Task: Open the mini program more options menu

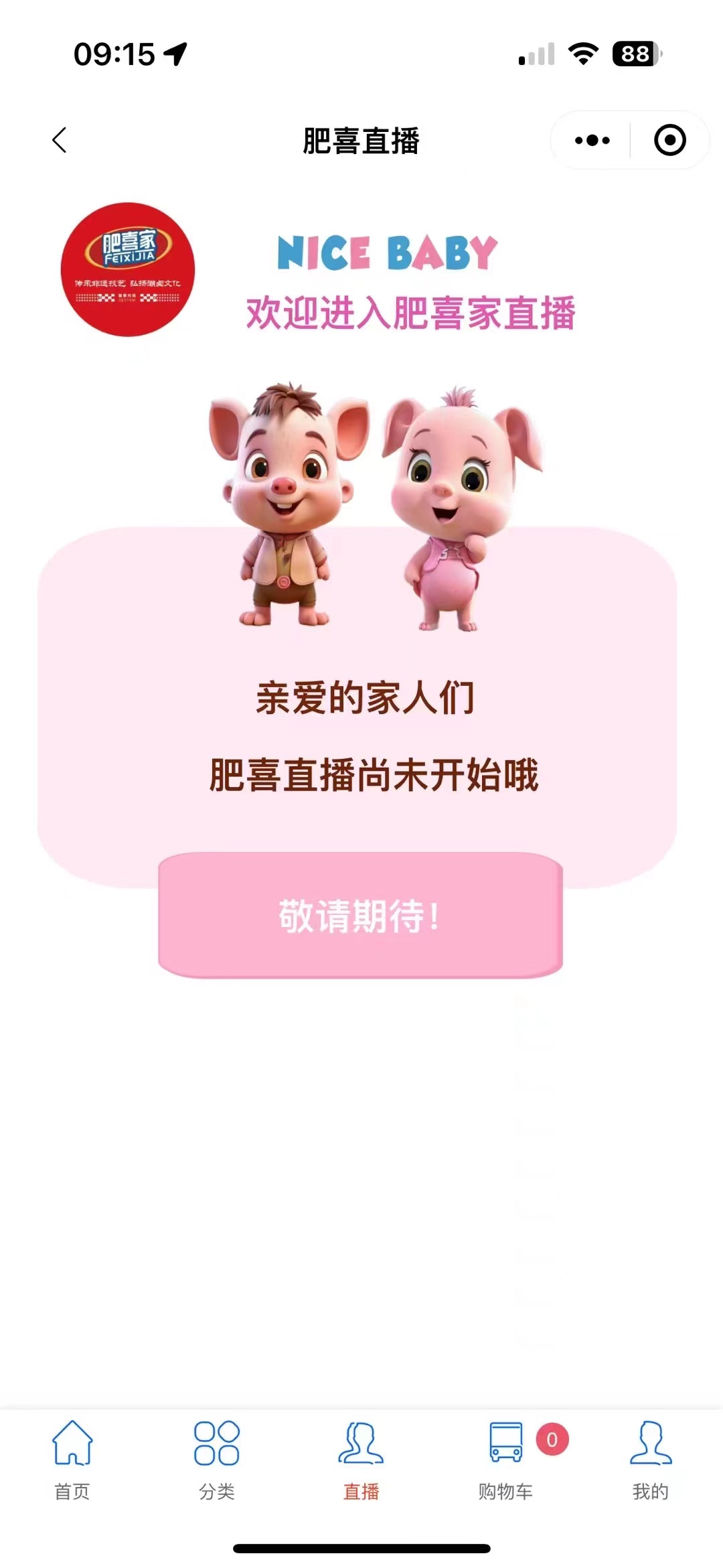Action: click(592, 140)
